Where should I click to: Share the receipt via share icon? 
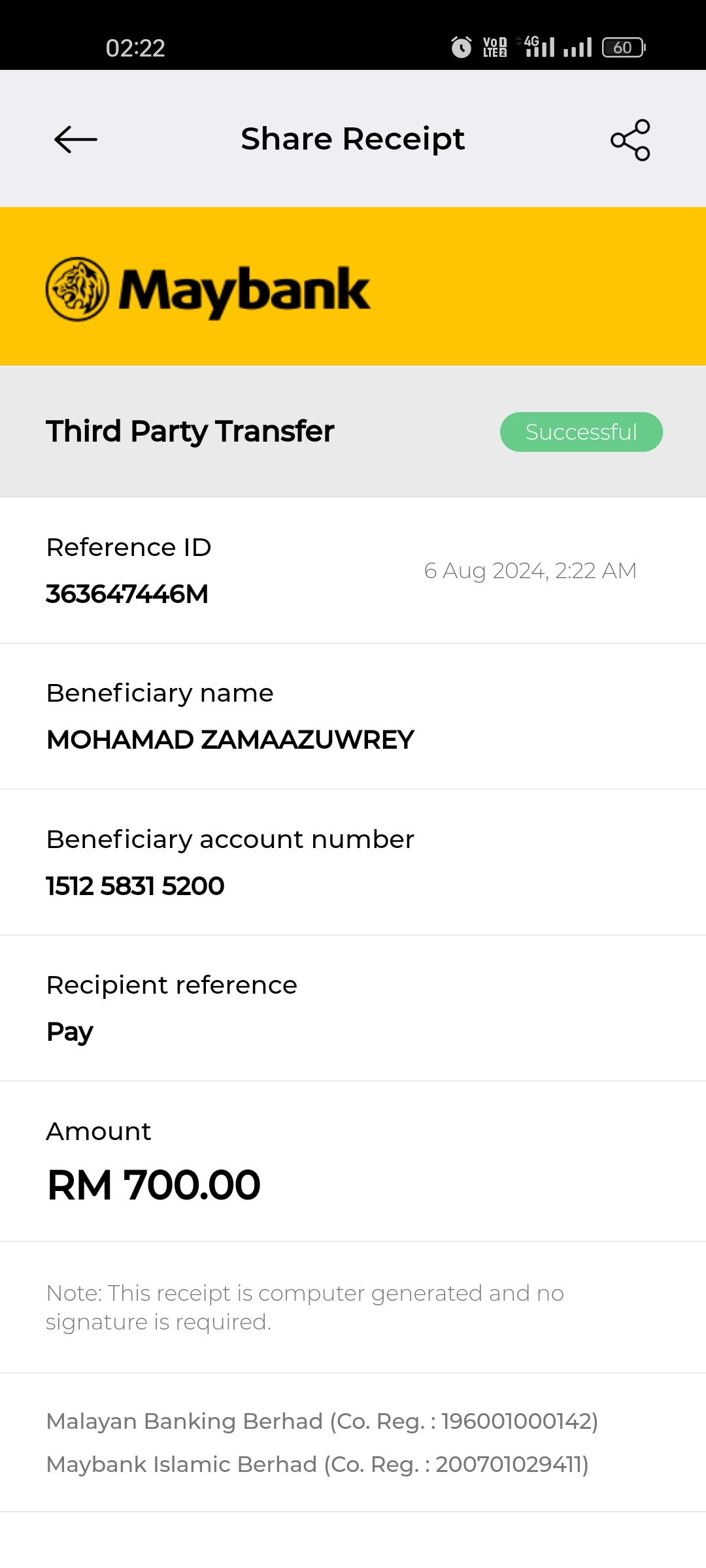[x=630, y=140]
